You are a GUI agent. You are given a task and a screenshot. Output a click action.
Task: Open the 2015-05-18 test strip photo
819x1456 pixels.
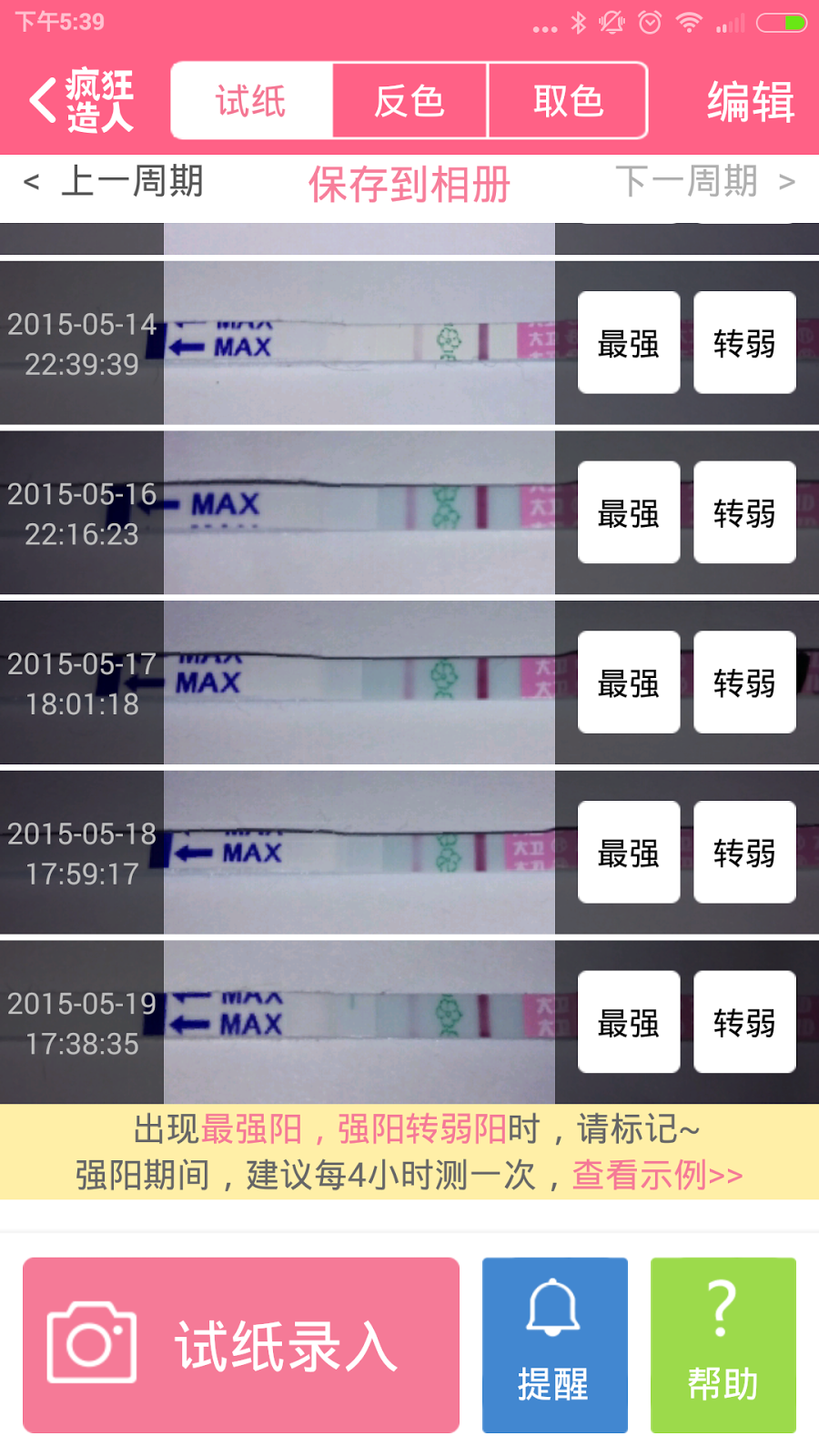click(359, 853)
